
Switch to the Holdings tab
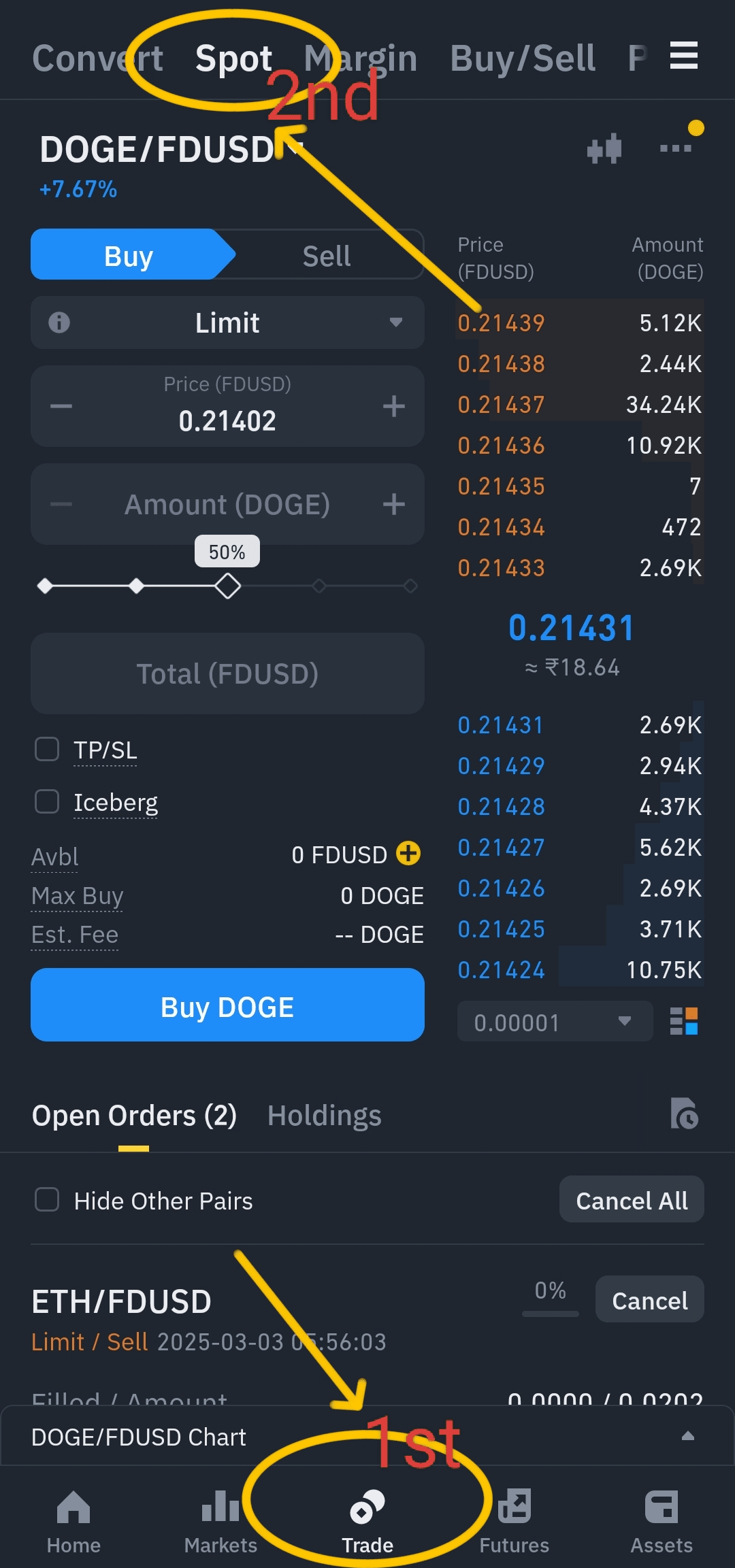point(324,1116)
